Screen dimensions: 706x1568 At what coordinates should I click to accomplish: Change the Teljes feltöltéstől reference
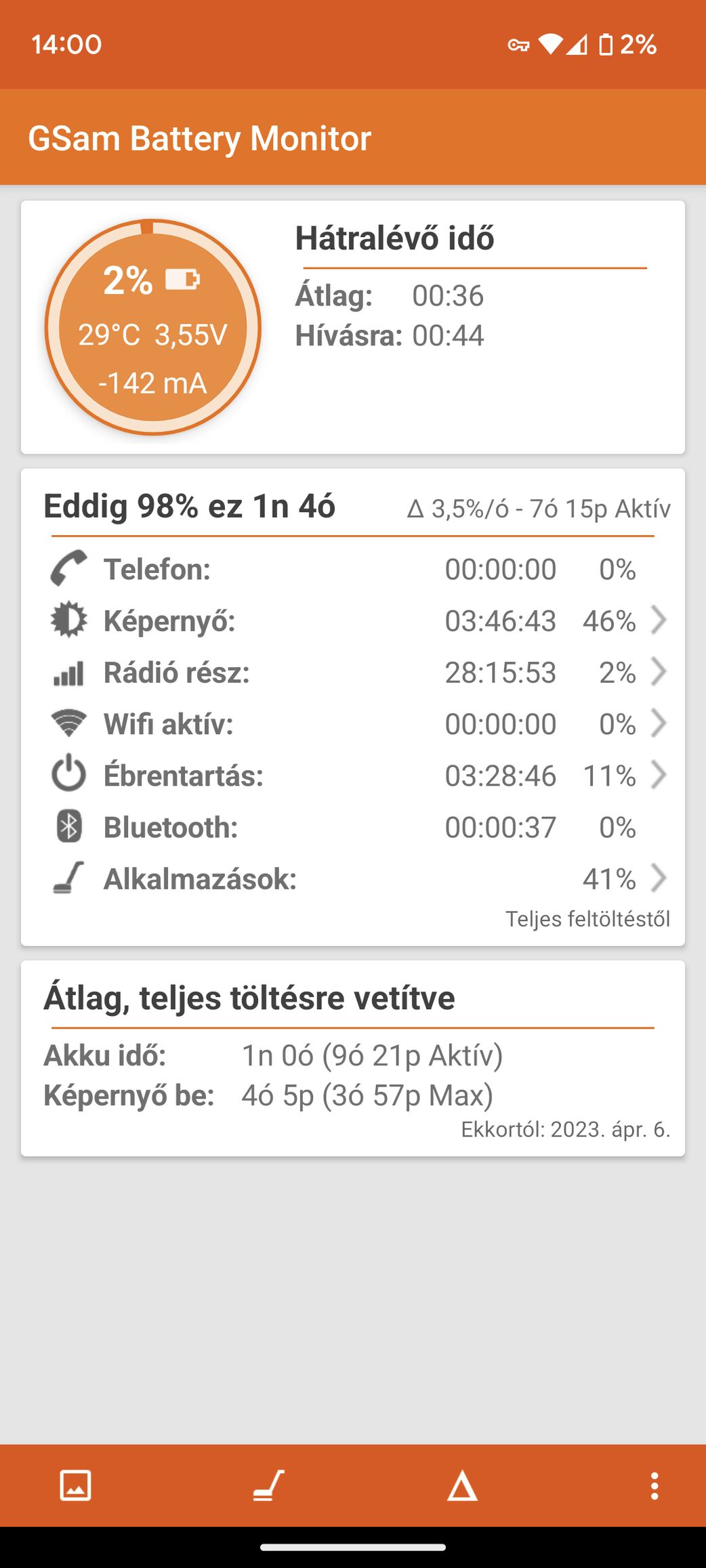[587, 918]
